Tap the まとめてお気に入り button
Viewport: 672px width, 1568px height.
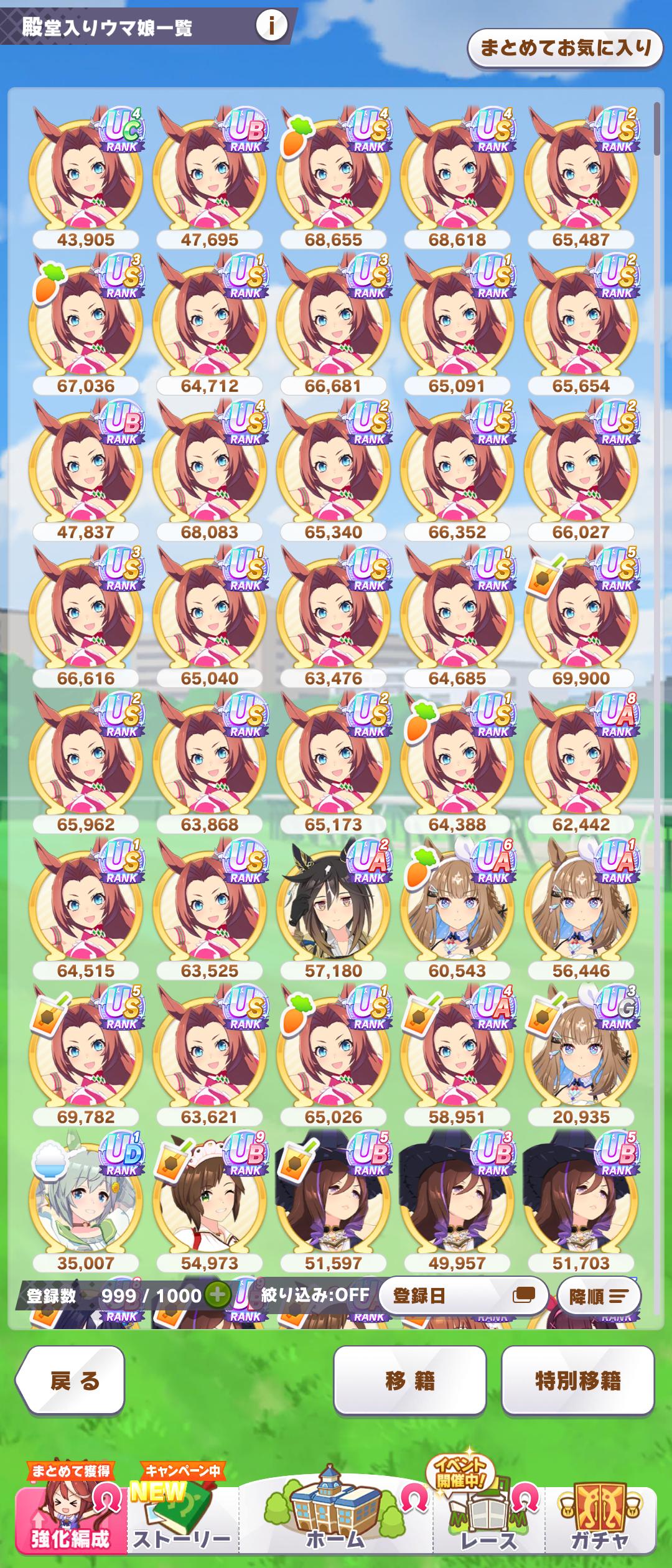click(565, 48)
